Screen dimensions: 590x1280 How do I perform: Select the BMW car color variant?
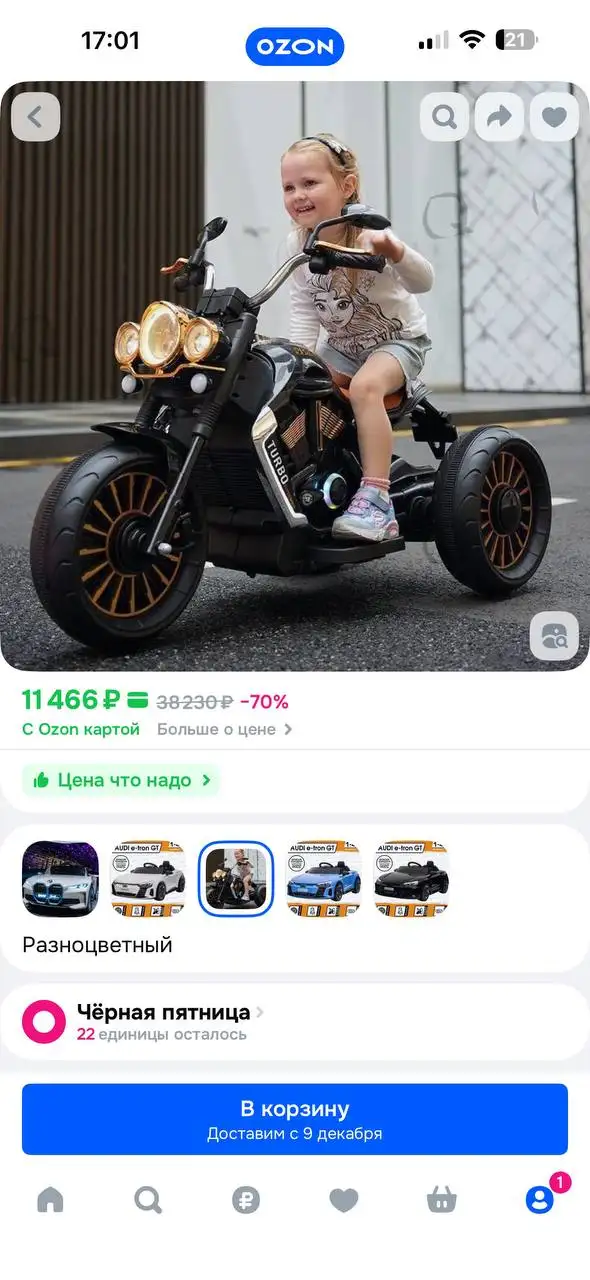point(60,879)
